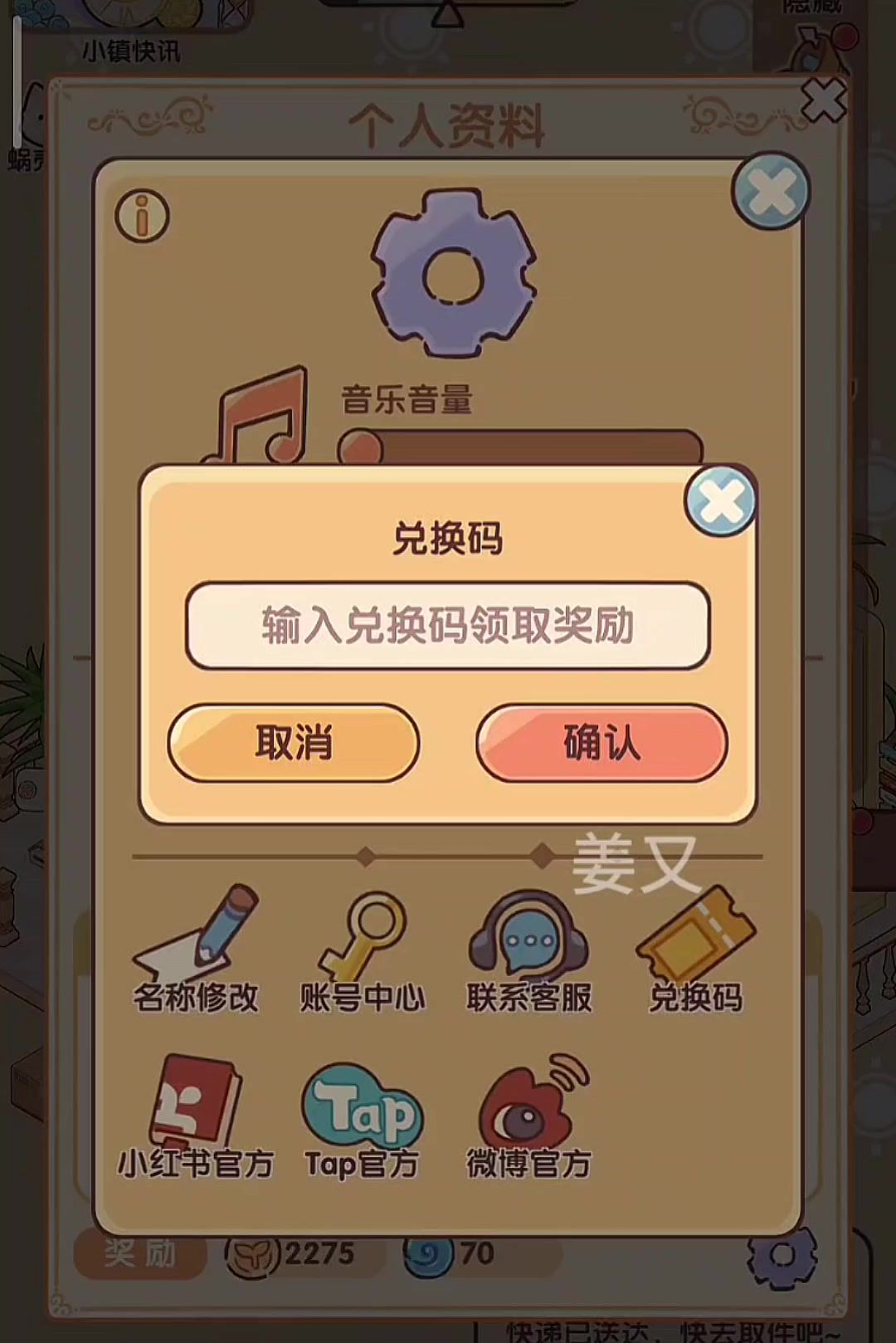Tap 取消 to cancel the redeem code

(294, 742)
